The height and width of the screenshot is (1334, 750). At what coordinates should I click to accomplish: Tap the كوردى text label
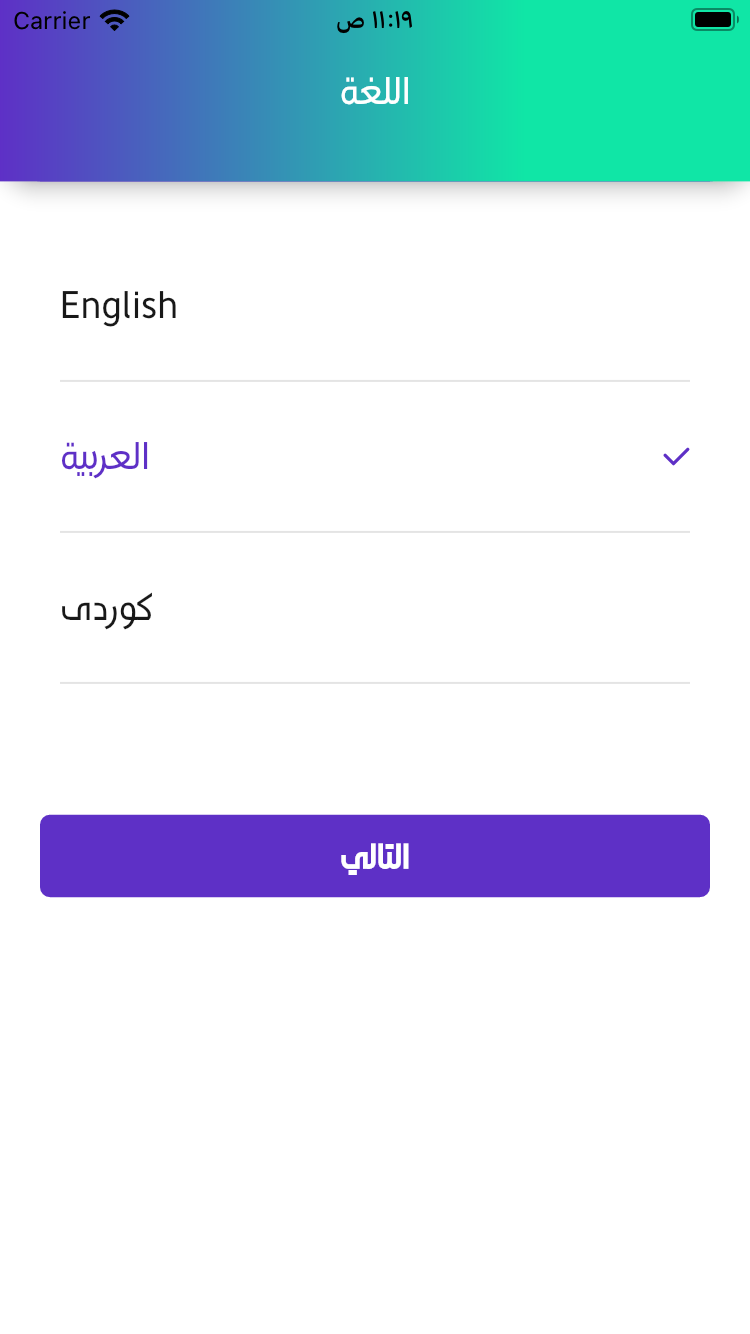106,609
